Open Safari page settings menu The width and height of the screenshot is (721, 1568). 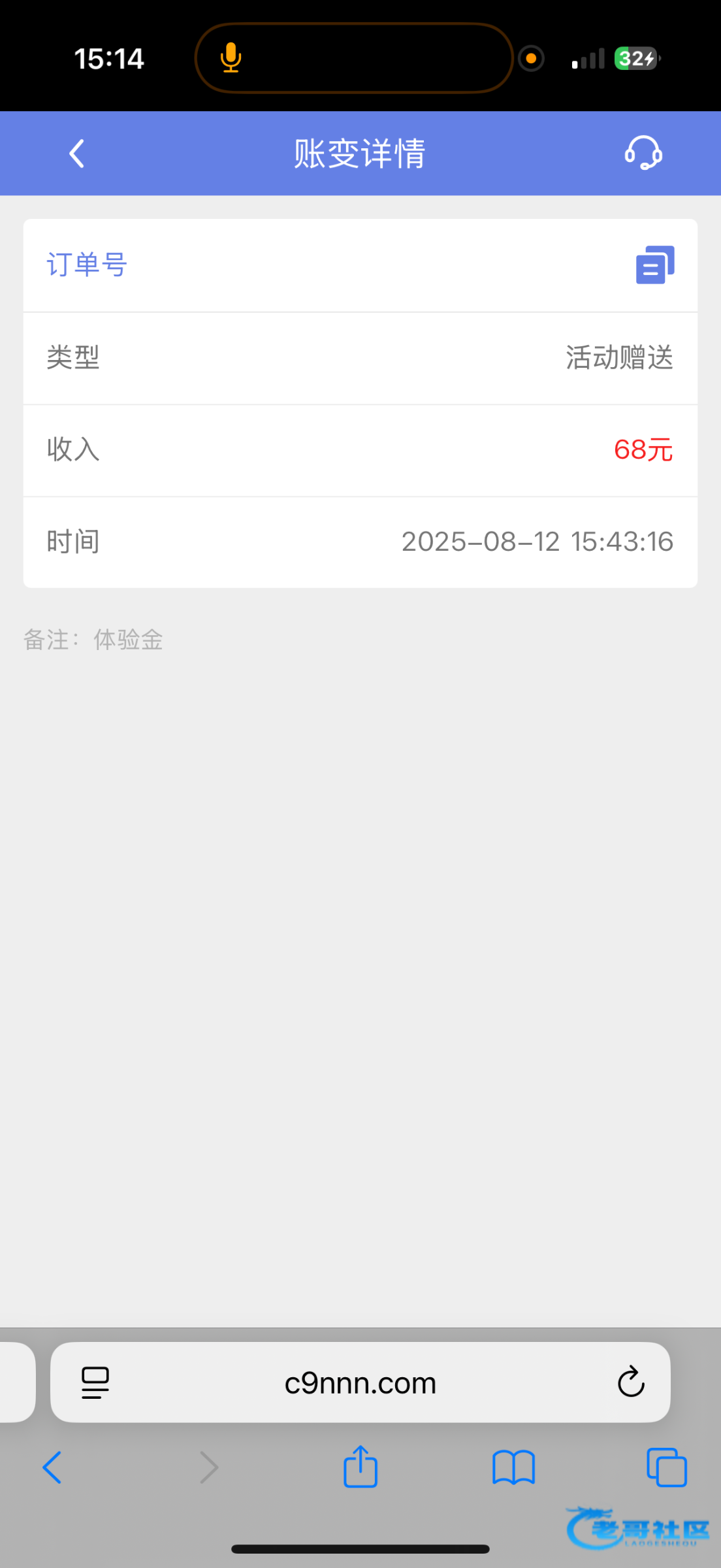(x=95, y=1382)
